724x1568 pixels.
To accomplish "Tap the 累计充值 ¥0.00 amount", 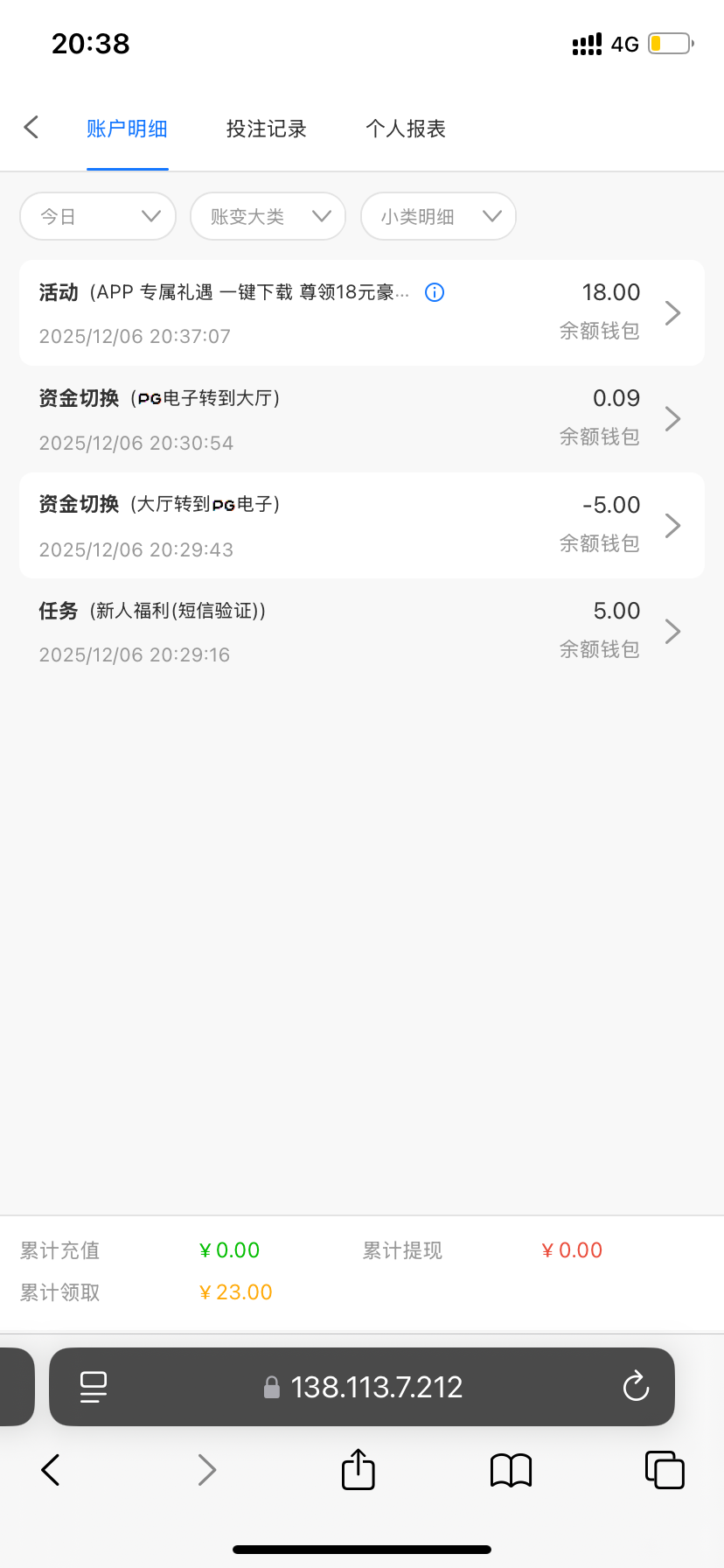I will [229, 1249].
